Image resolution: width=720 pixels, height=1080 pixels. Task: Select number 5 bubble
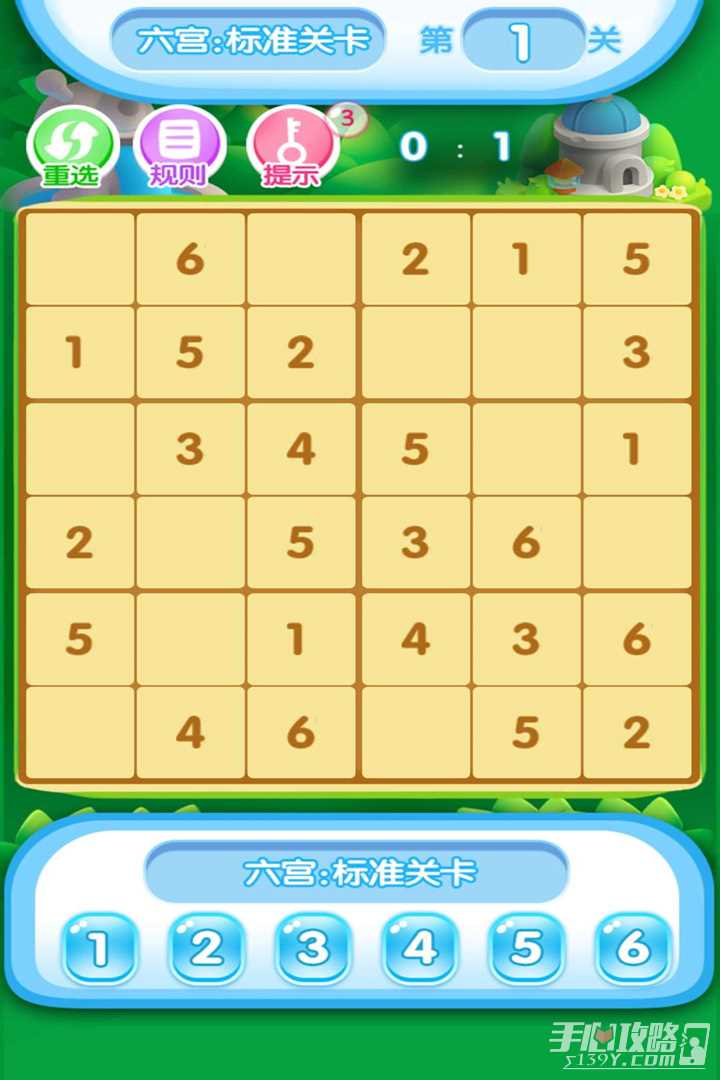point(526,948)
